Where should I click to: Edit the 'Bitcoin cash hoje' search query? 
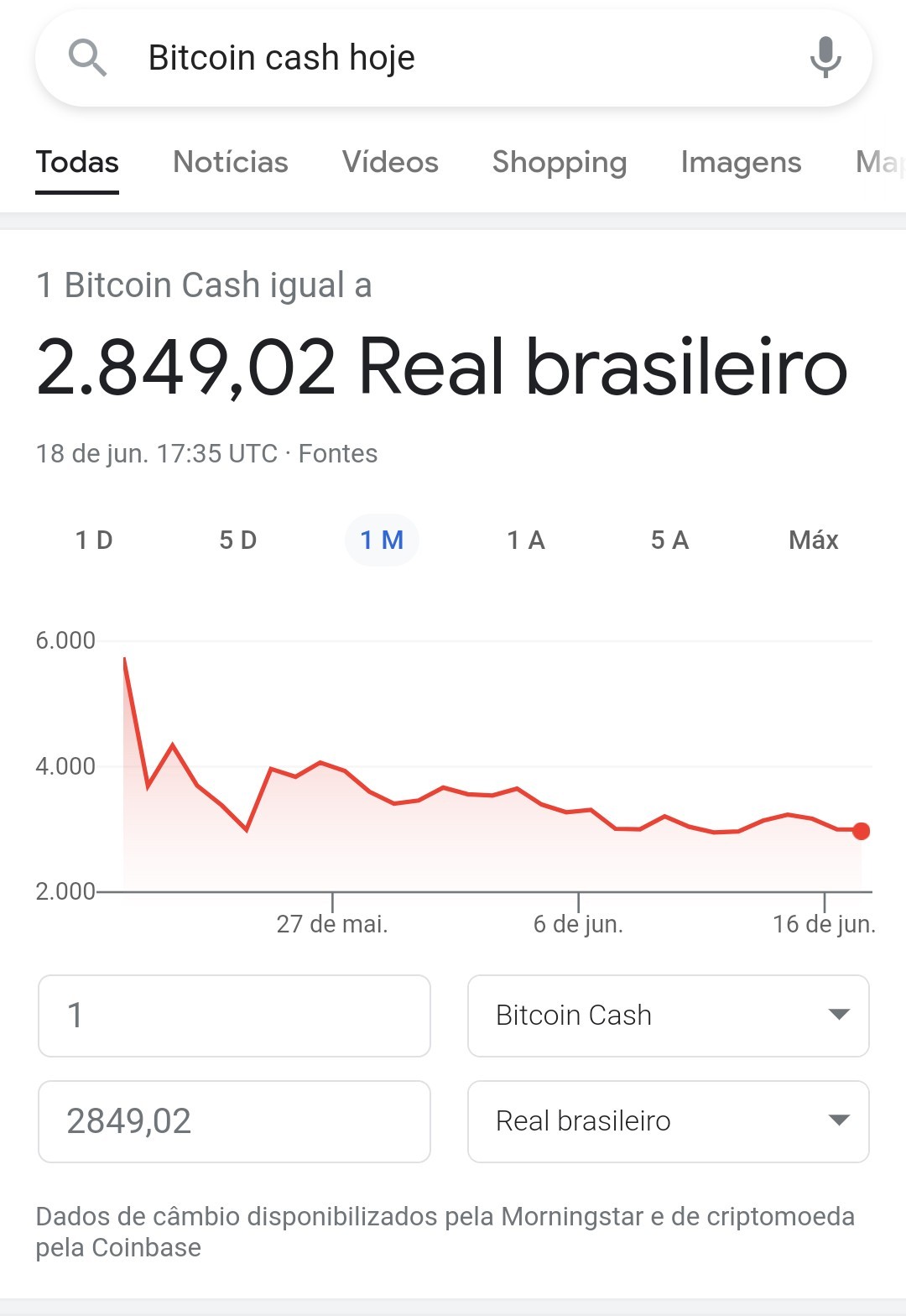282,58
